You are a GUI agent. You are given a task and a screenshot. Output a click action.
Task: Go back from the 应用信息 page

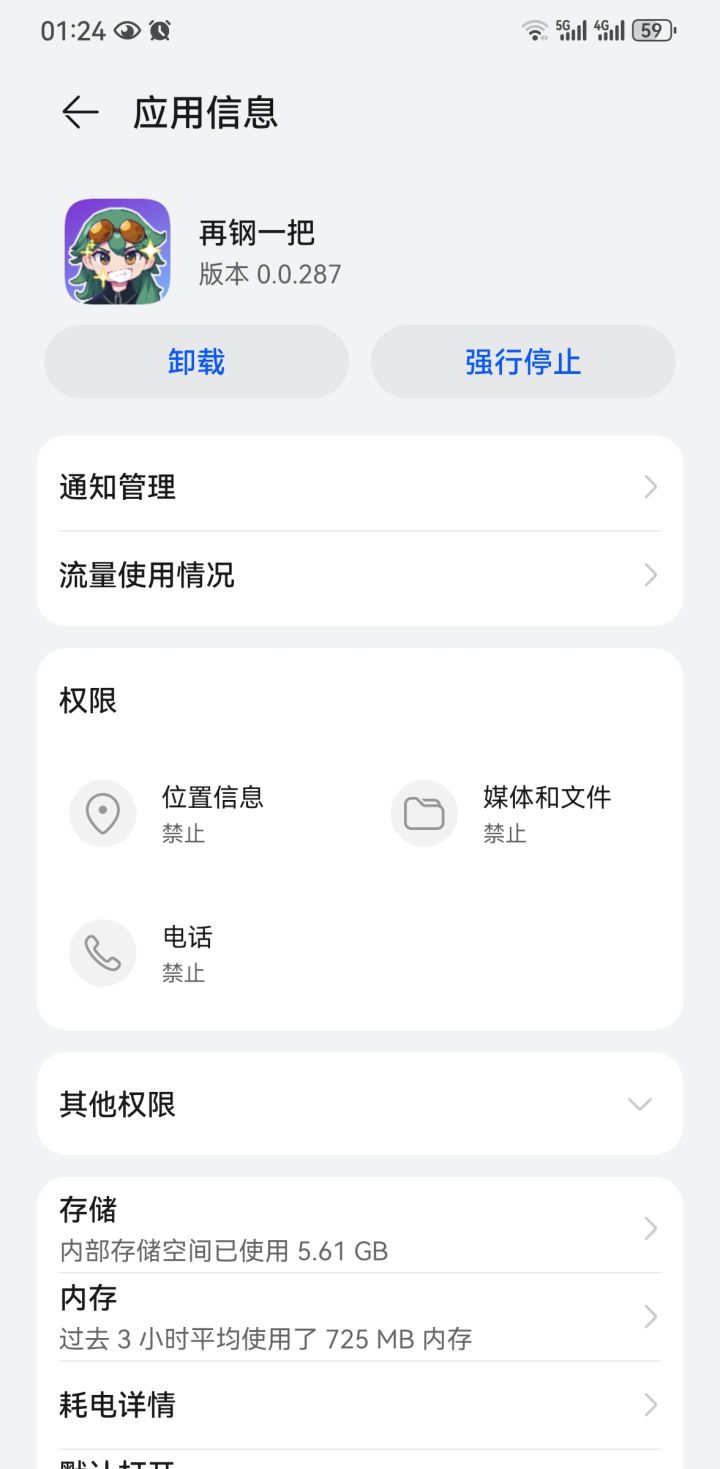coord(80,112)
